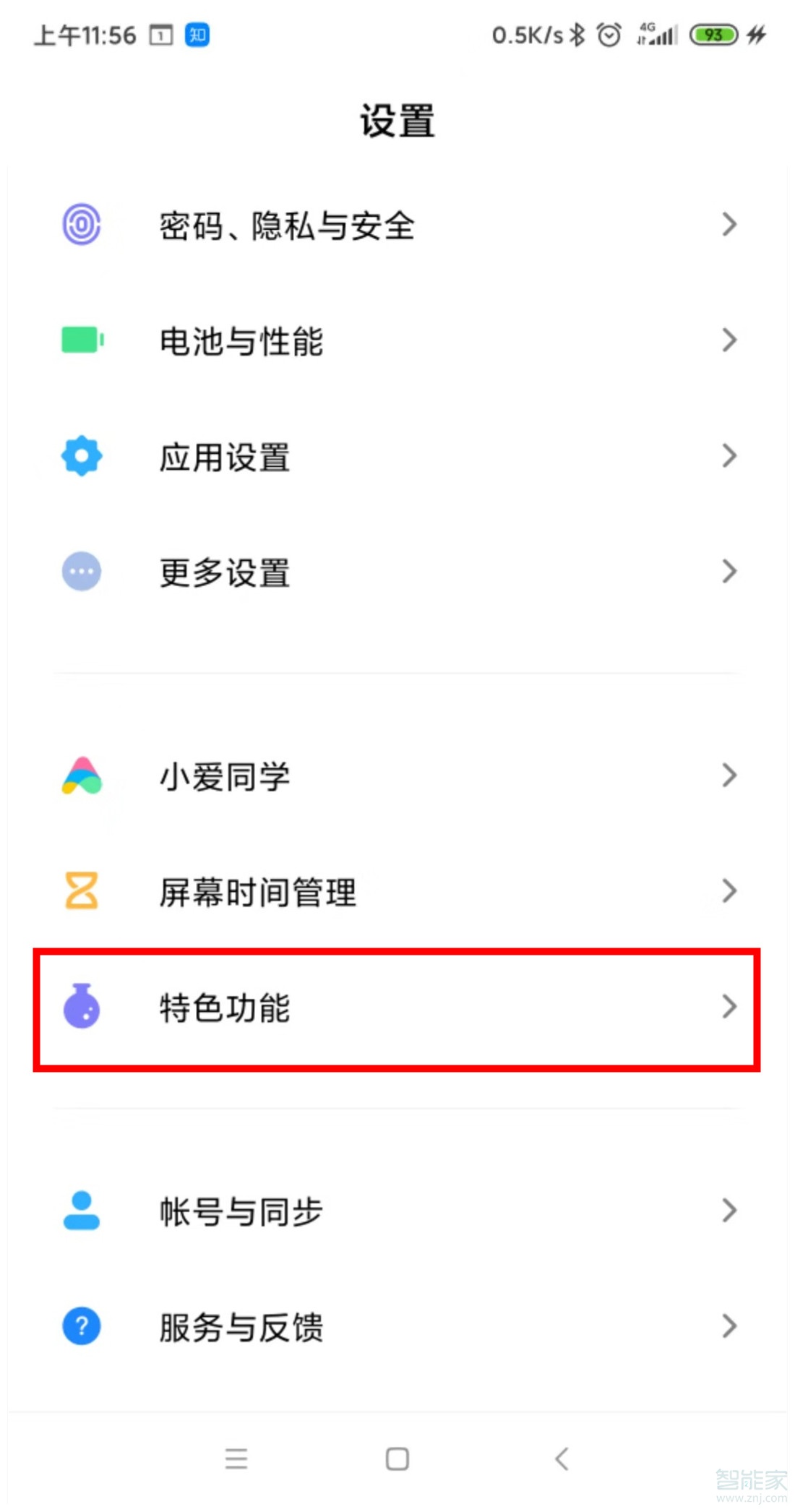Tap the hourglass icon for 屏幕时间管理
Viewport: 795px width, 1512px height.
coord(81,891)
